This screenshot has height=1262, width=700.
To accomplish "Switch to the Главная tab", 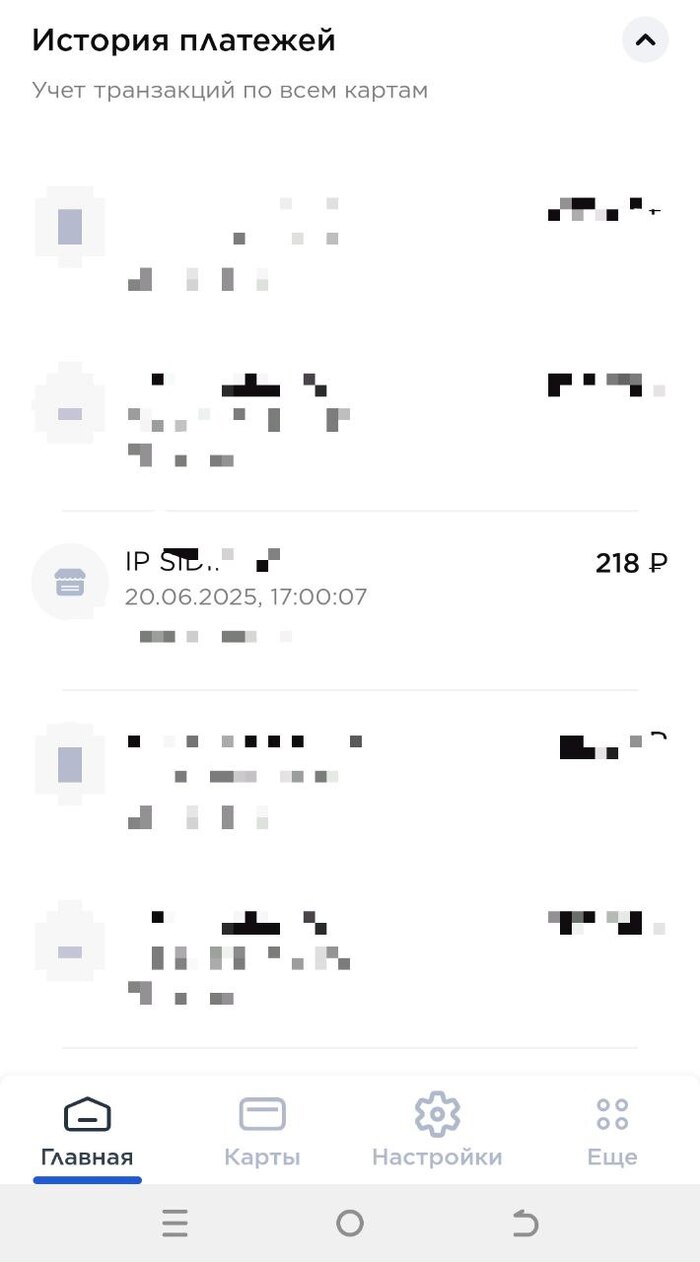I will pos(87,1132).
